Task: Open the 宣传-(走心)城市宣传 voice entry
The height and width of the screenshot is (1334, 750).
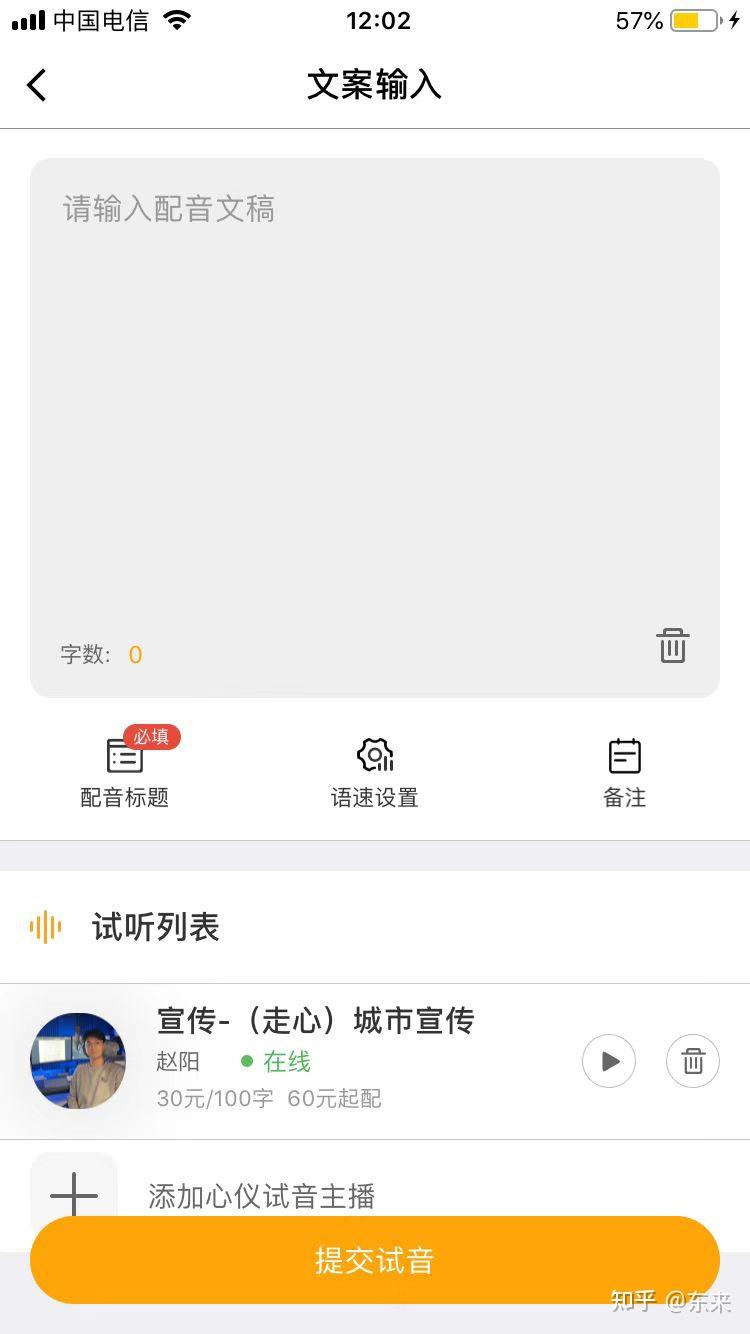Action: (x=315, y=1021)
